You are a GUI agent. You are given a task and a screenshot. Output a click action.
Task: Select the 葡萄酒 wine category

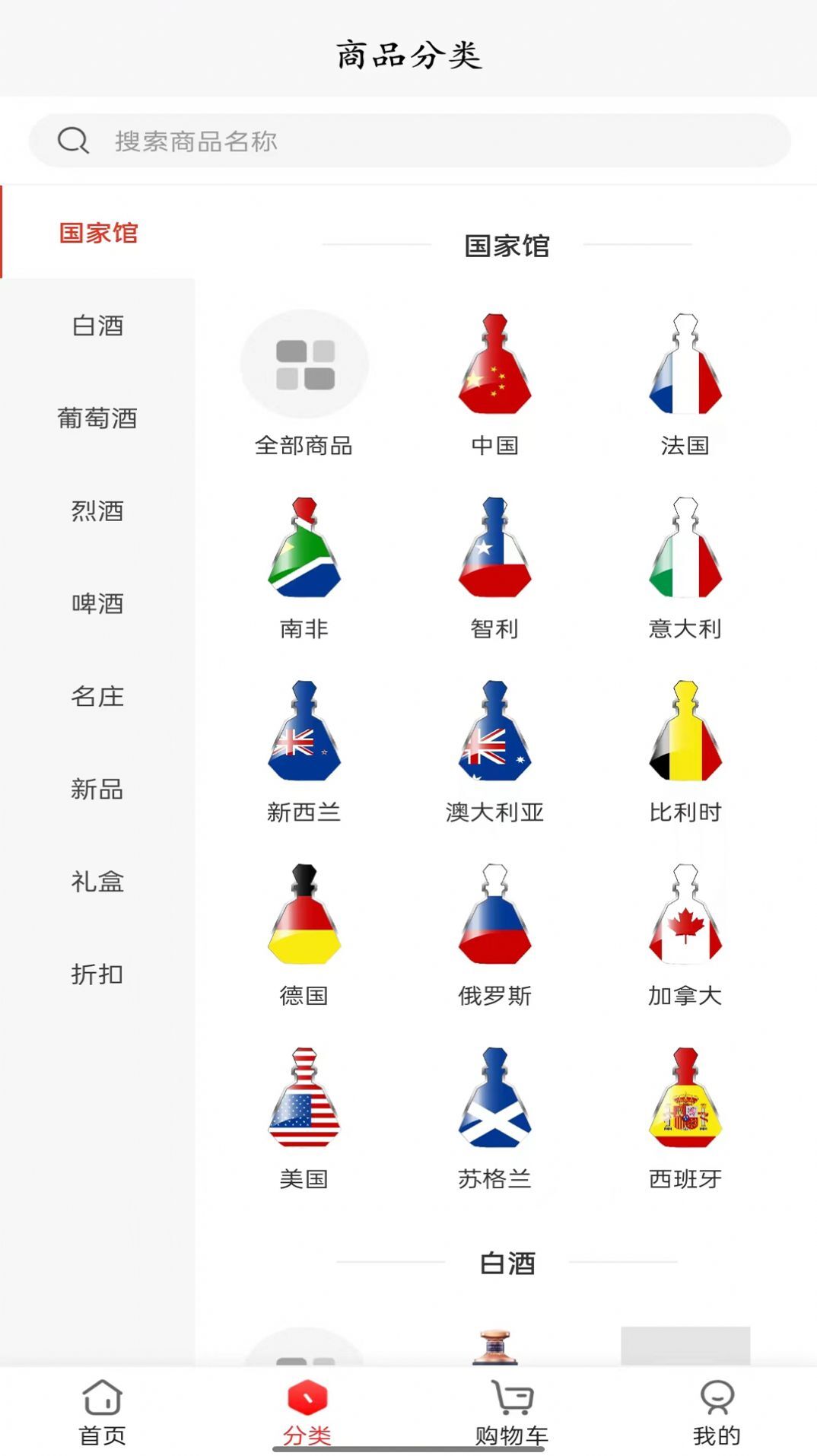[99, 419]
